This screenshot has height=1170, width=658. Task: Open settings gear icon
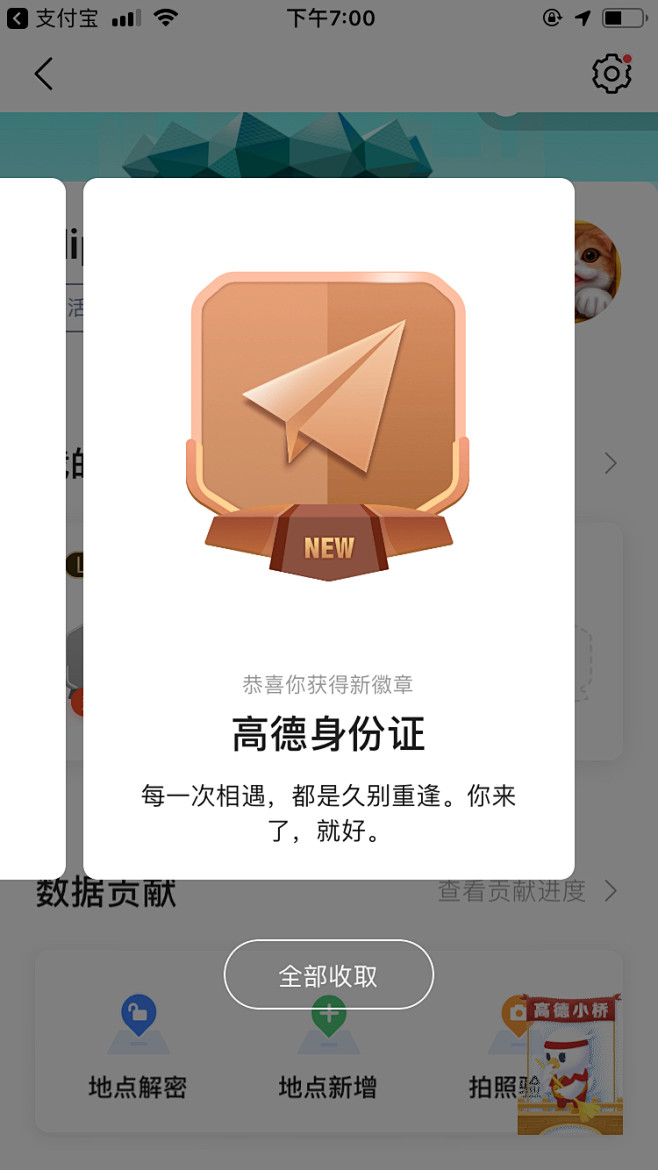pos(612,73)
